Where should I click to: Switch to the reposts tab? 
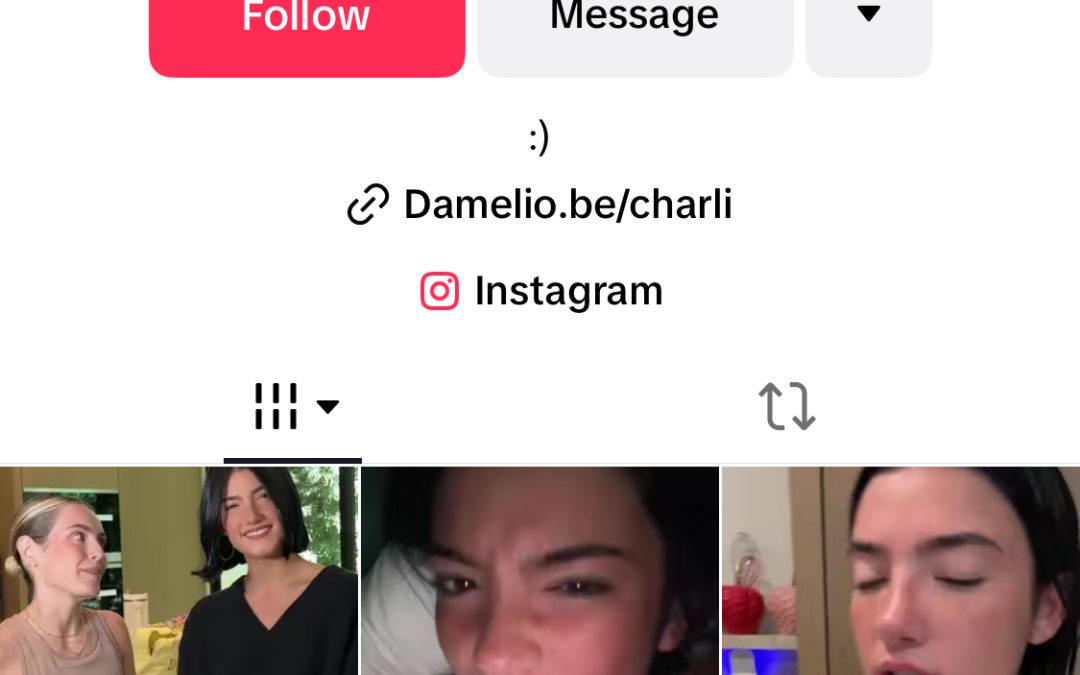[x=787, y=407]
